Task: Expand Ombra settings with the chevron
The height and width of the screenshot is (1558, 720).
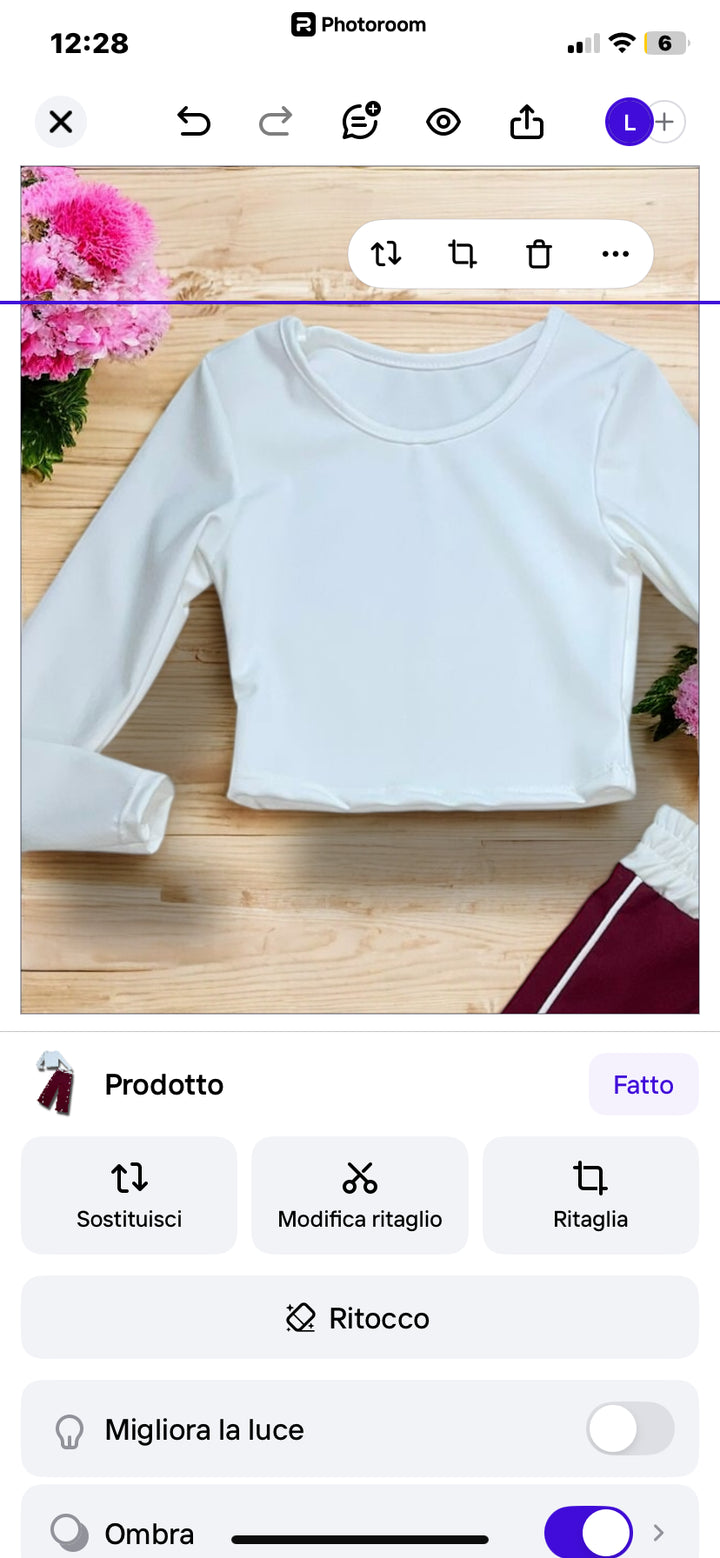Action: coord(658,1532)
